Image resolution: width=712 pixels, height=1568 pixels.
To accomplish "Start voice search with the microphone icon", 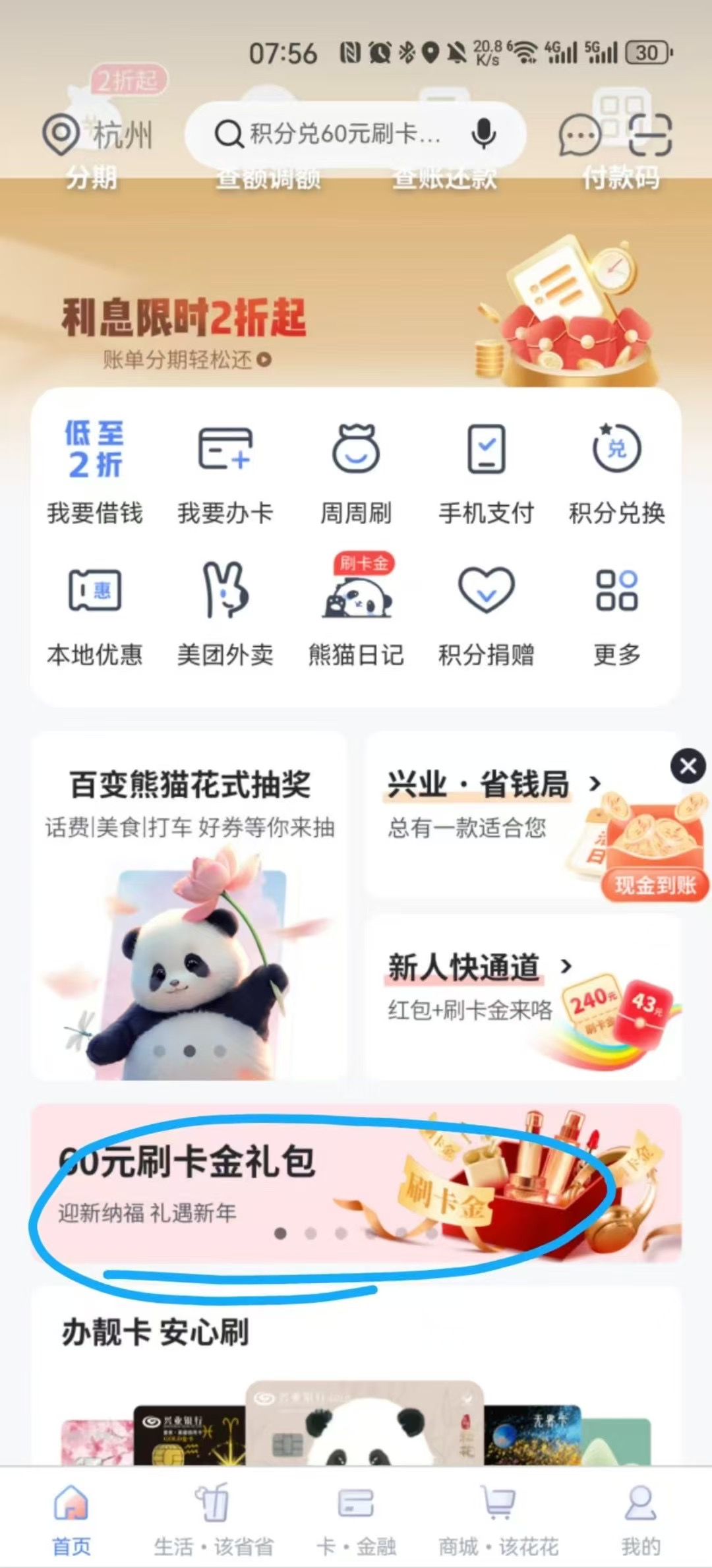I will click(x=483, y=135).
